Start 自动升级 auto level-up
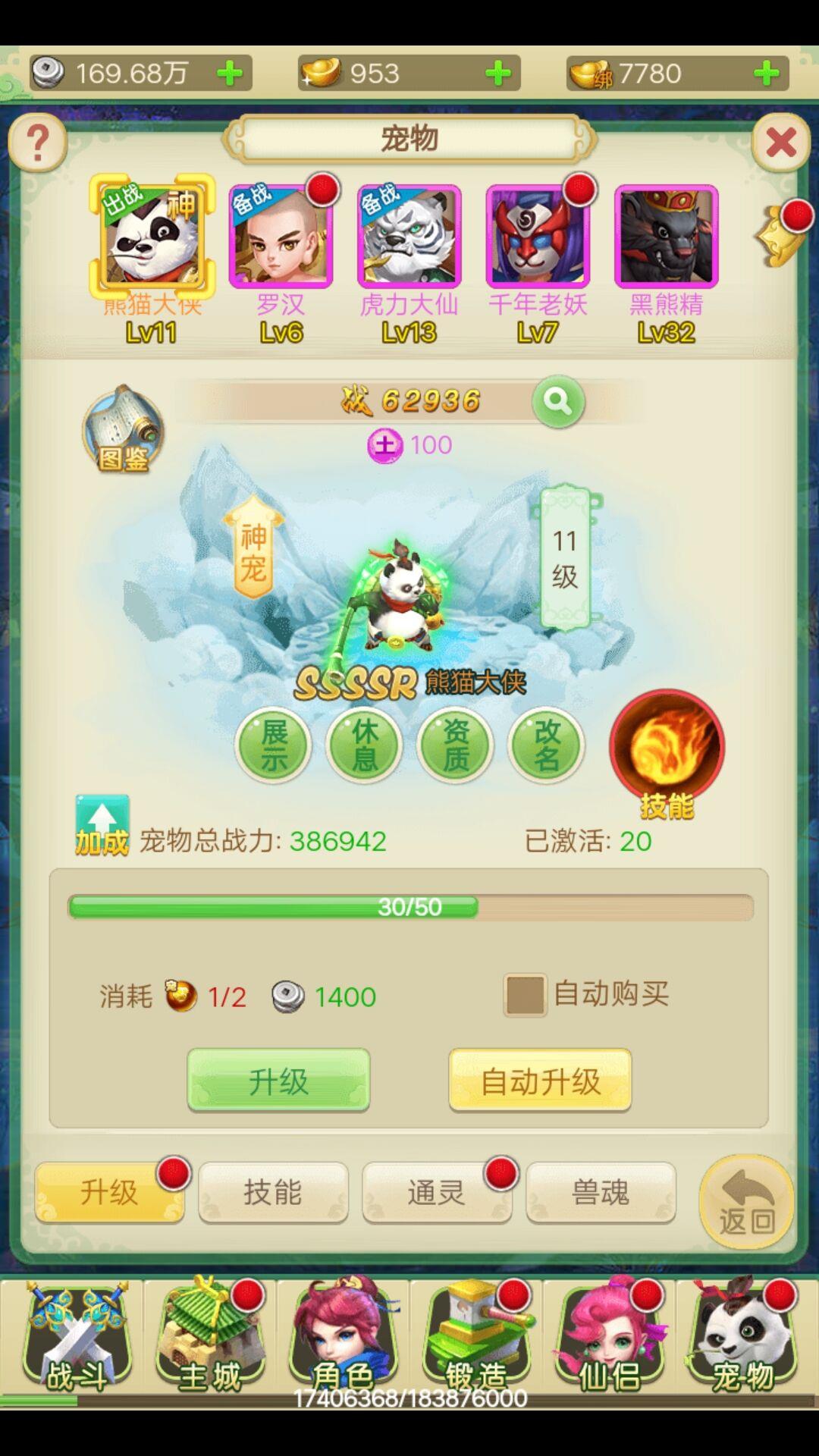 [x=540, y=1081]
